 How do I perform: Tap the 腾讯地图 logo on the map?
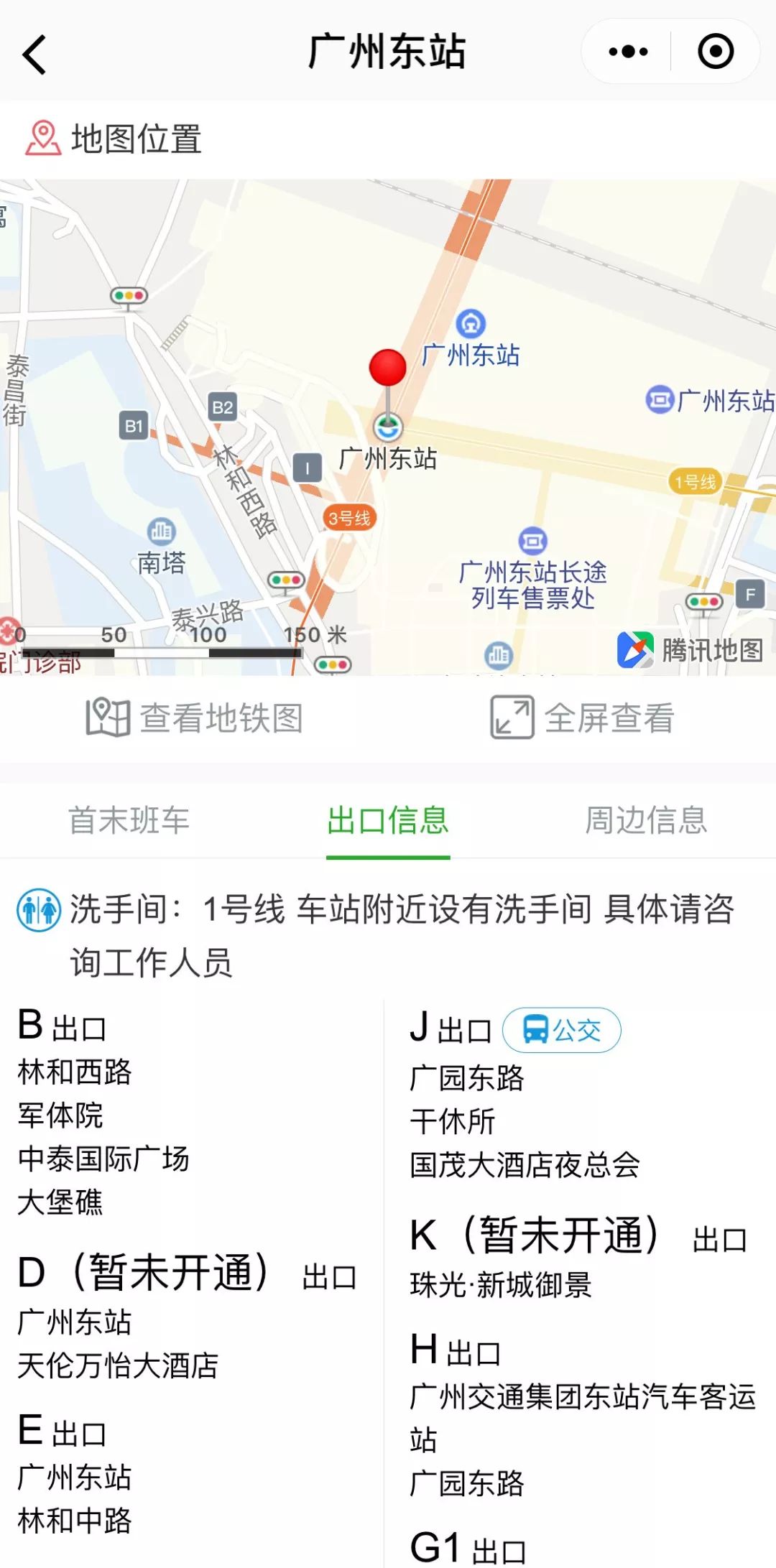635,649
